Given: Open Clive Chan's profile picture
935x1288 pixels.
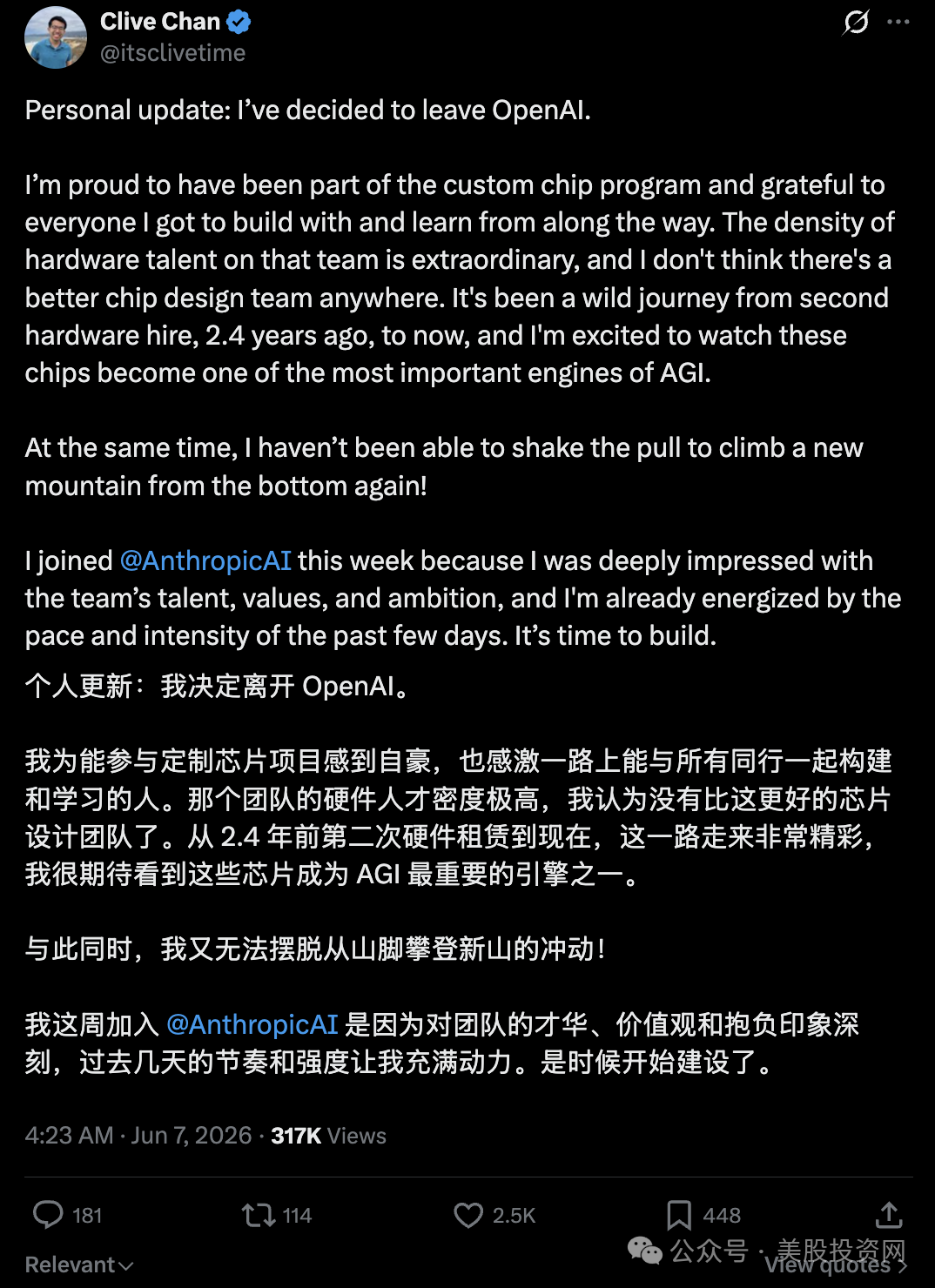Looking at the screenshot, I should coord(56,37).
